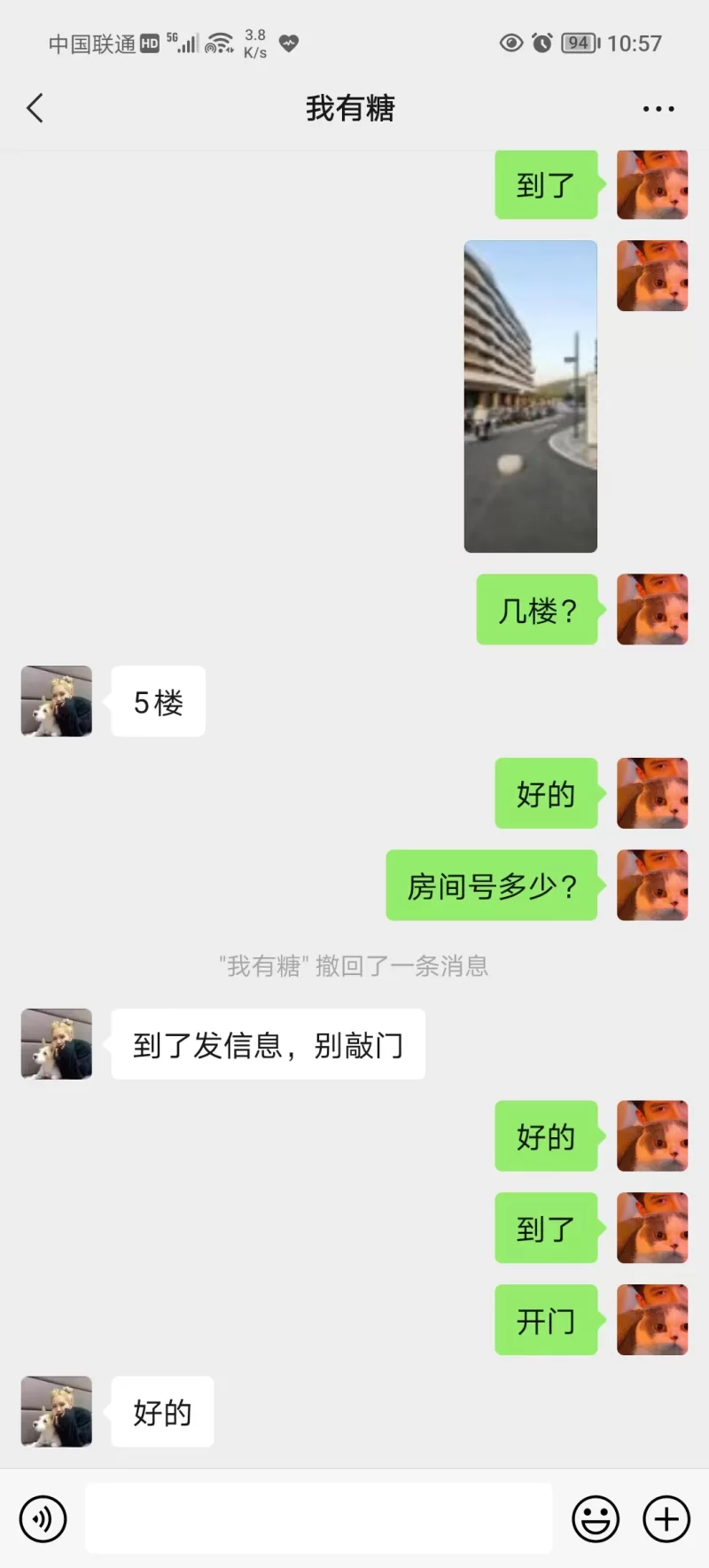Switch to voice message input
This screenshot has height=1568, width=709.
(43, 1519)
